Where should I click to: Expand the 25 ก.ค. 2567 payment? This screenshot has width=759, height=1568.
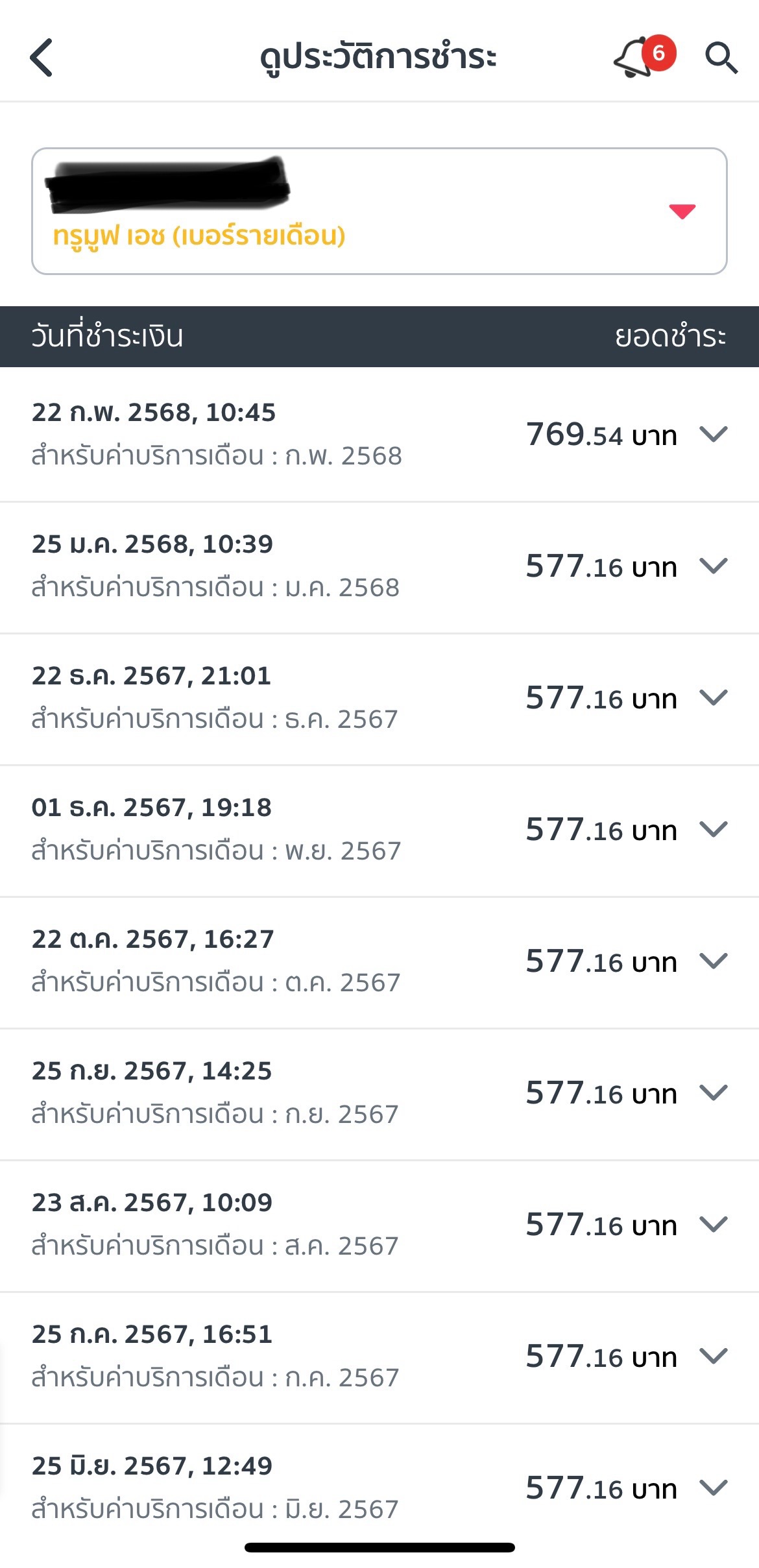pyautogui.click(x=714, y=1356)
